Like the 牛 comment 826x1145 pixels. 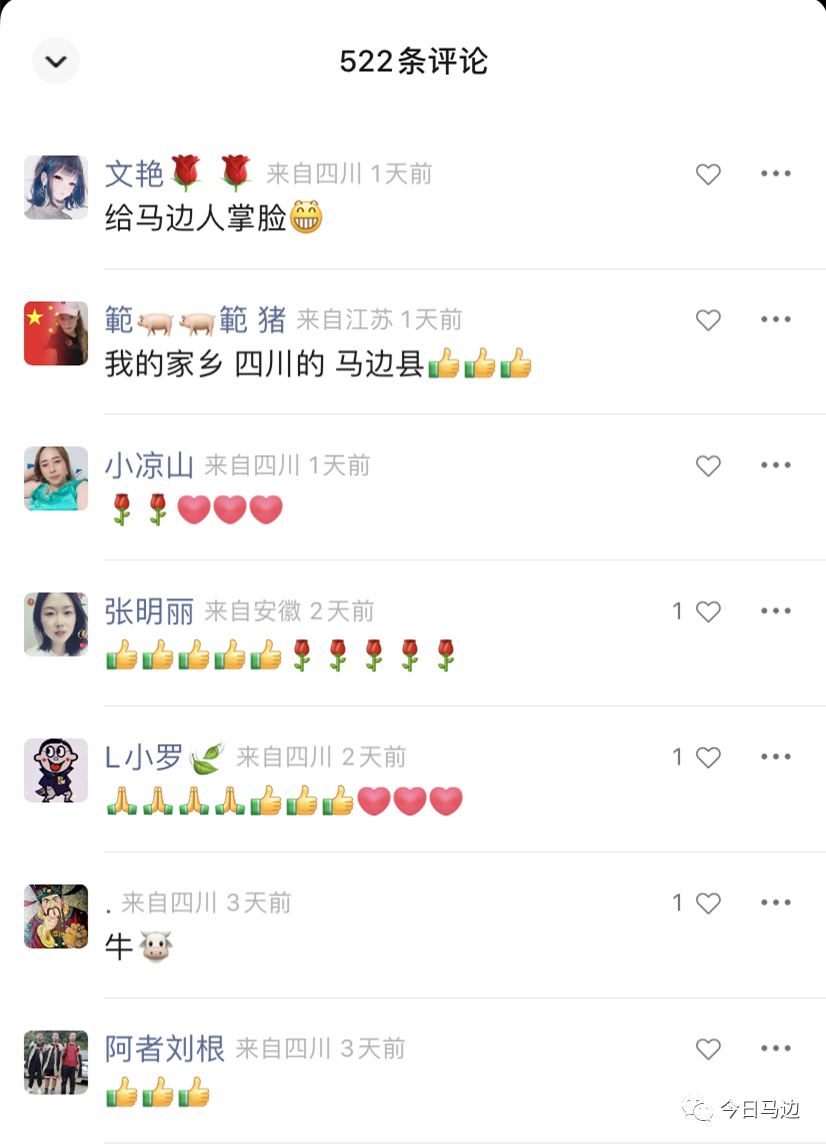[x=708, y=904]
